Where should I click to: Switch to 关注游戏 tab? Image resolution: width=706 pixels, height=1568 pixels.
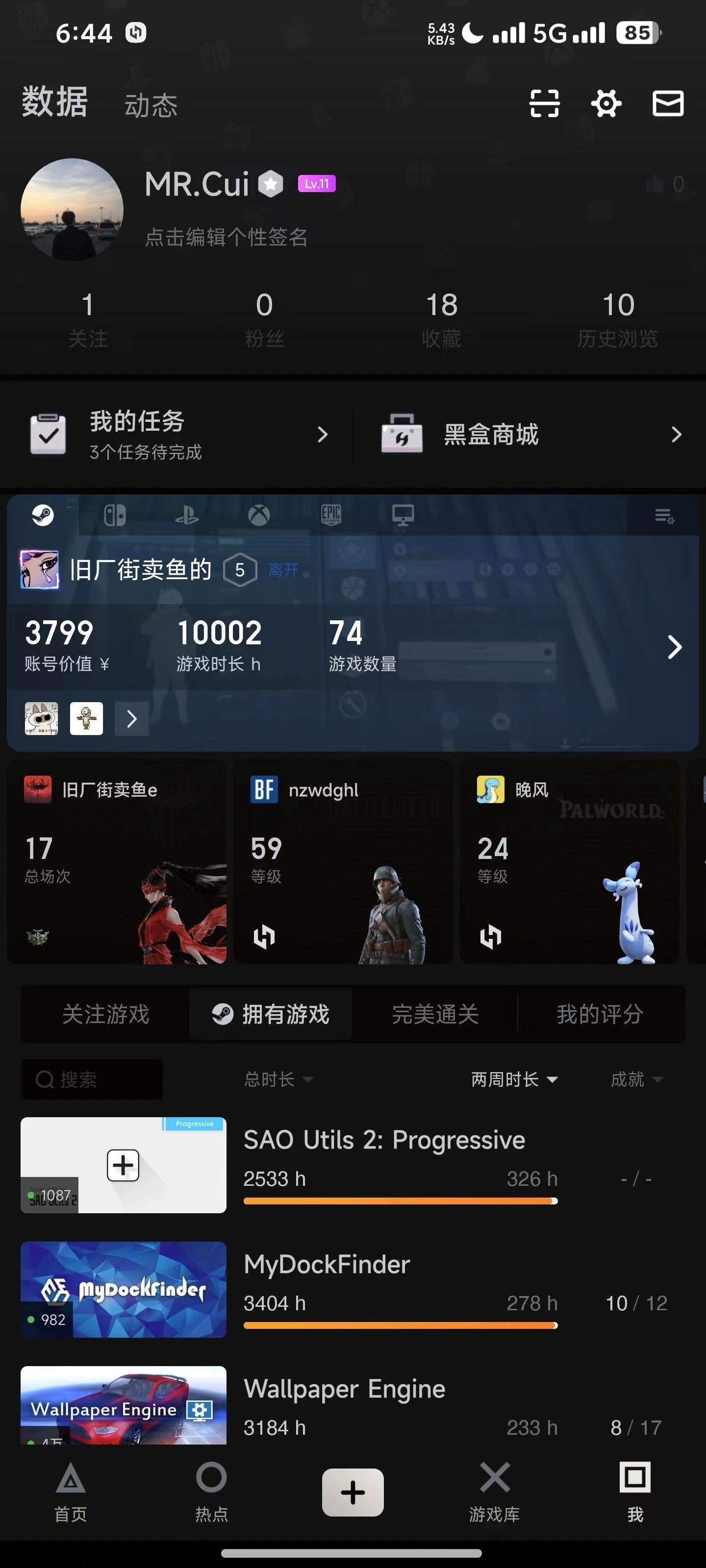click(105, 1014)
